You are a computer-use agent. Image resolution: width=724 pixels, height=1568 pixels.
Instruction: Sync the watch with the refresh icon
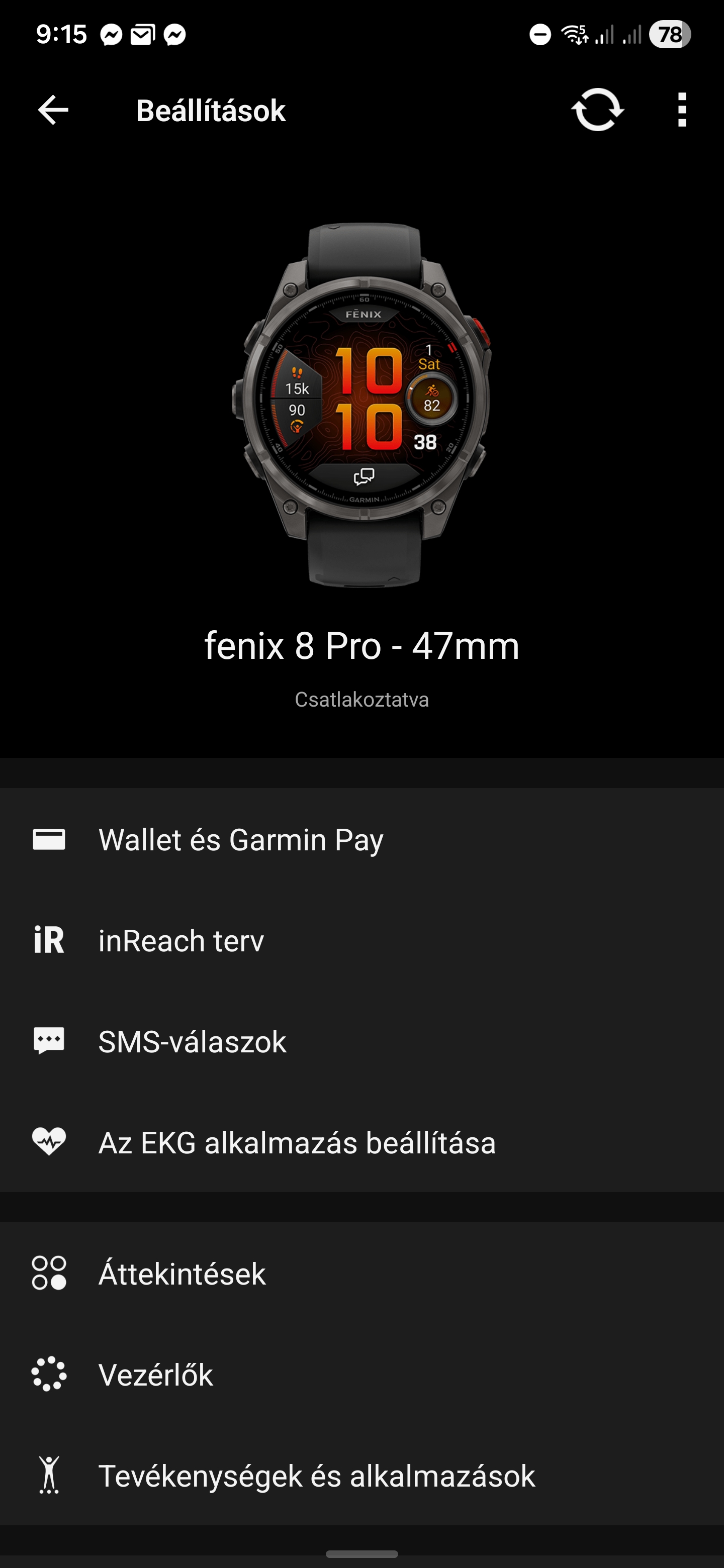(x=597, y=110)
